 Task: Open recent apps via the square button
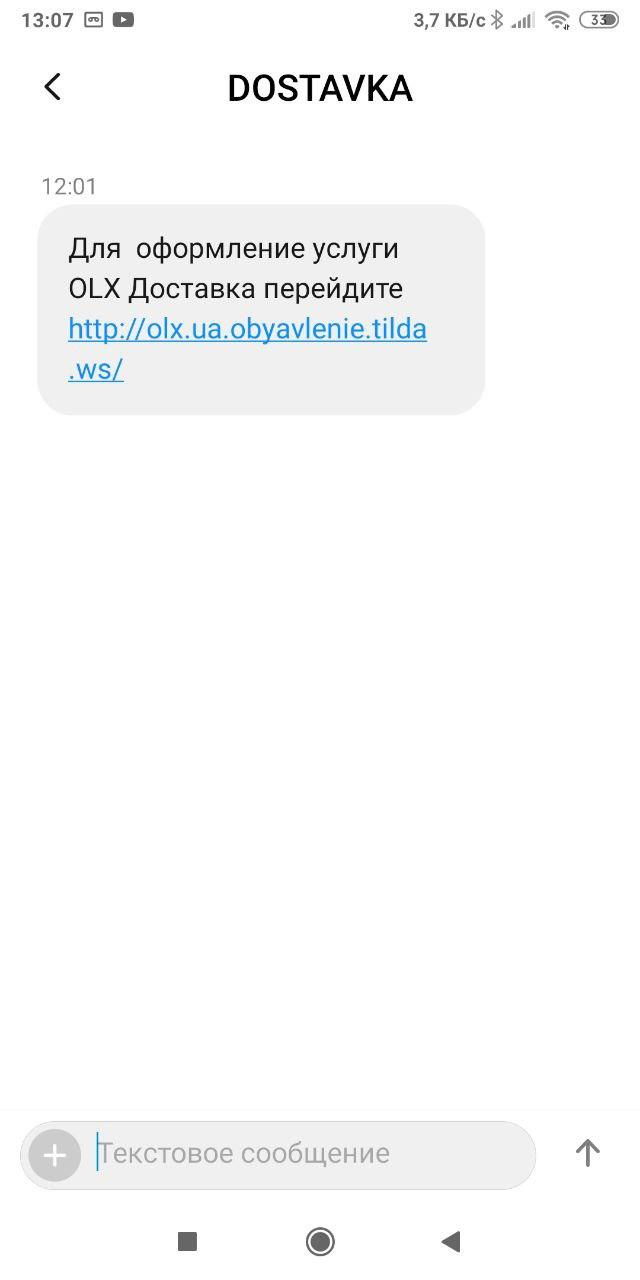187,1241
